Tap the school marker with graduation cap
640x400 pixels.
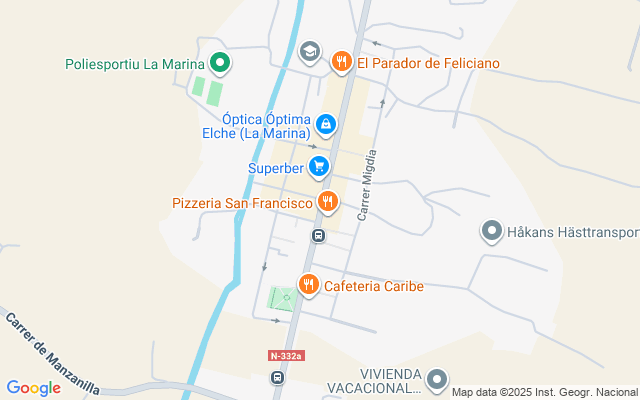coord(310,51)
